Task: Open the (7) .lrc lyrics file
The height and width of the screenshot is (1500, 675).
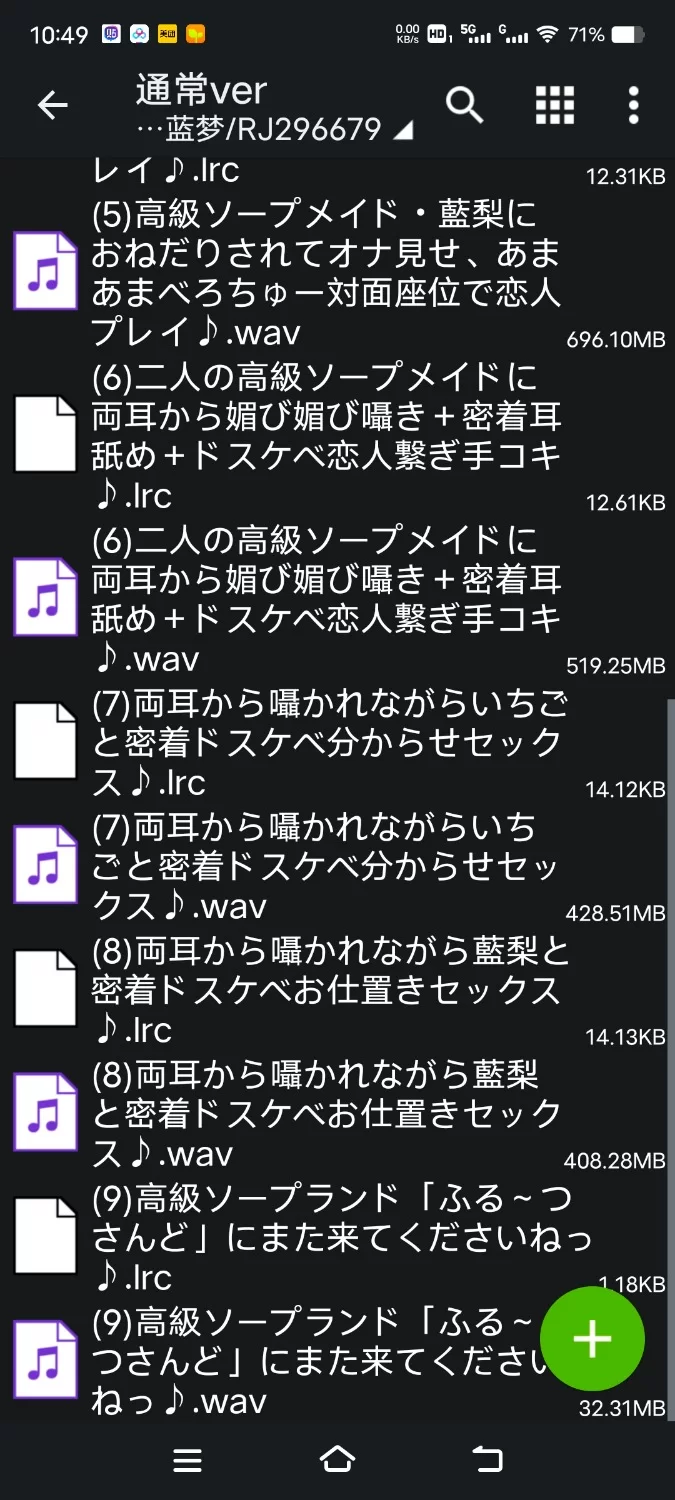Action: (x=325, y=743)
